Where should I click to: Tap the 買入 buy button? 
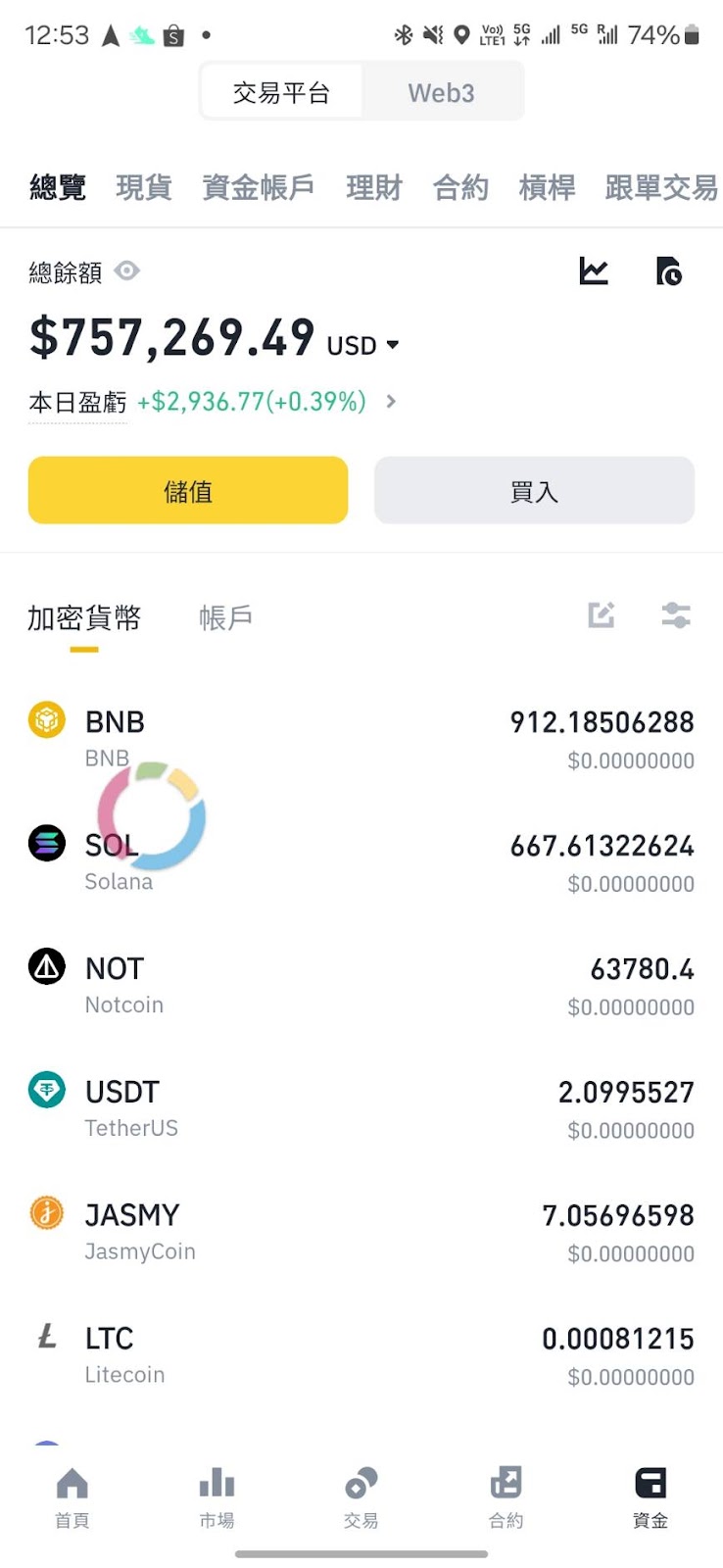[x=534, y=490]
